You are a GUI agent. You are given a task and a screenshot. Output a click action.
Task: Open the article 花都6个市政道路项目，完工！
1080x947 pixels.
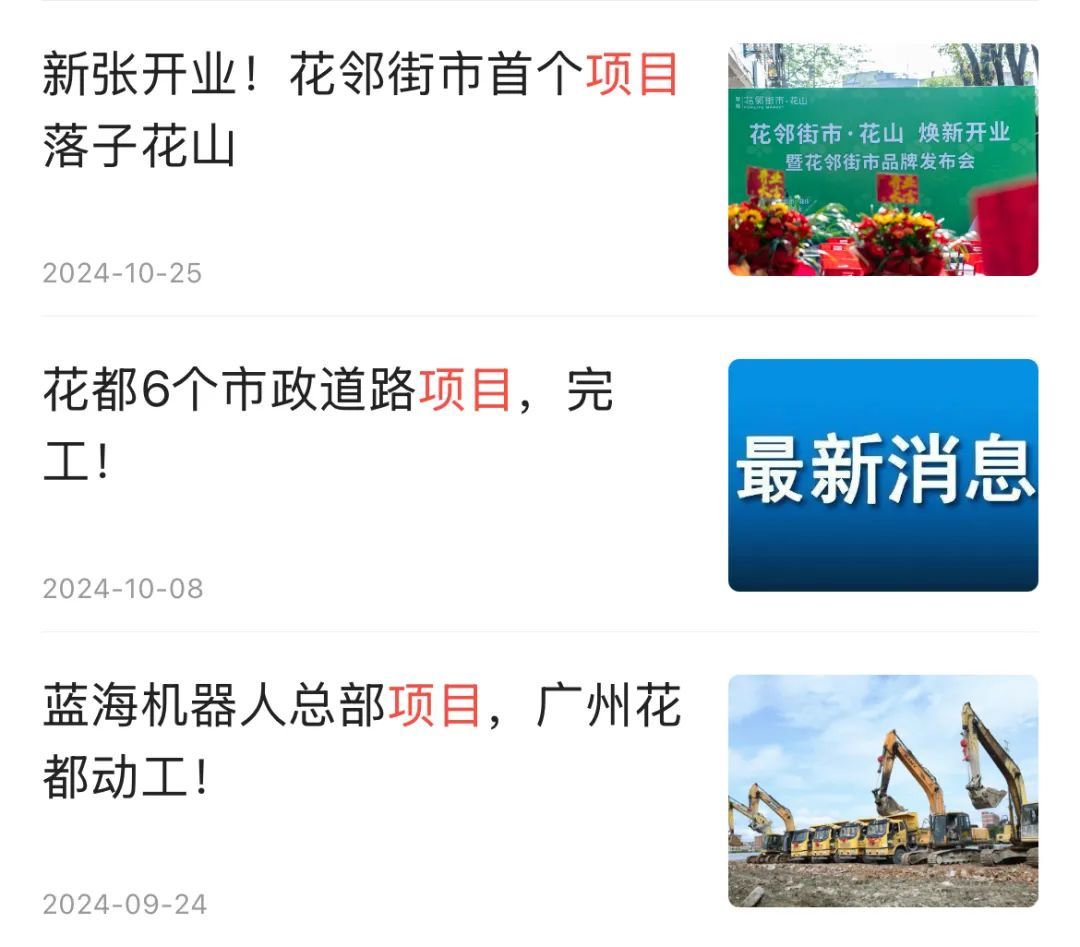tap(330, 425)
